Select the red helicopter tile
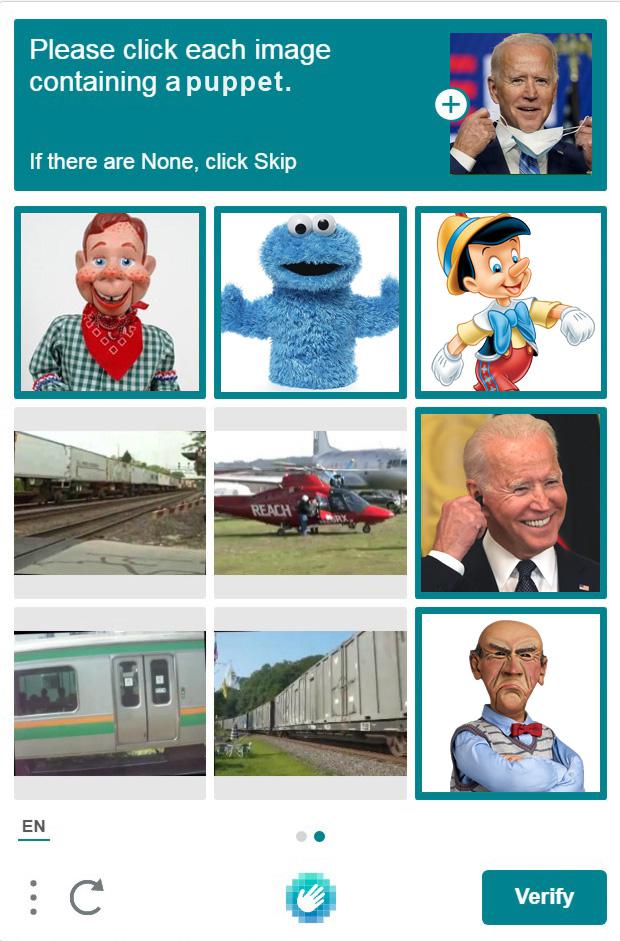 pos(310,502)
